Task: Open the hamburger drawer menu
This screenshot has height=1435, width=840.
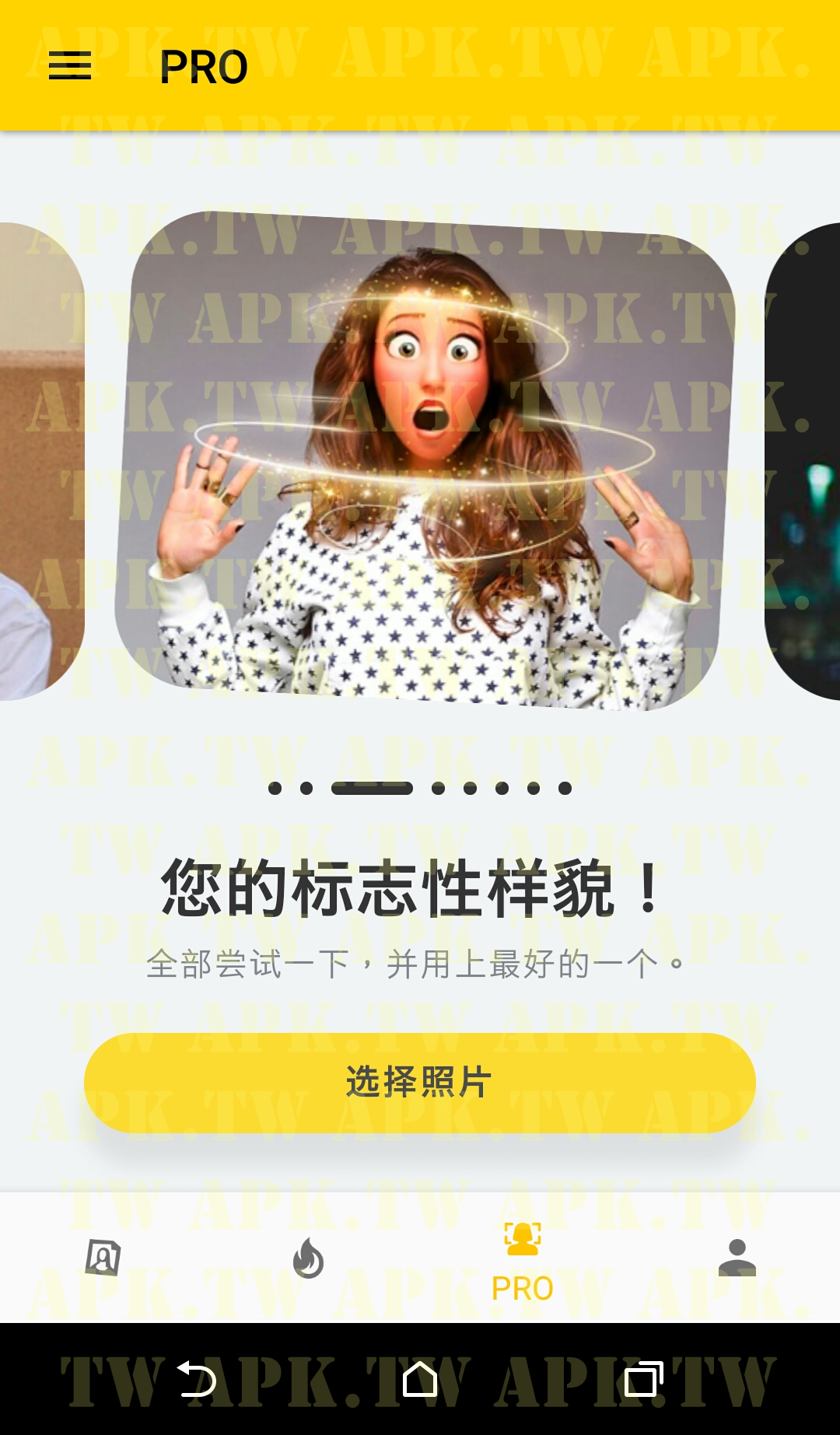Action: [70, 66]
